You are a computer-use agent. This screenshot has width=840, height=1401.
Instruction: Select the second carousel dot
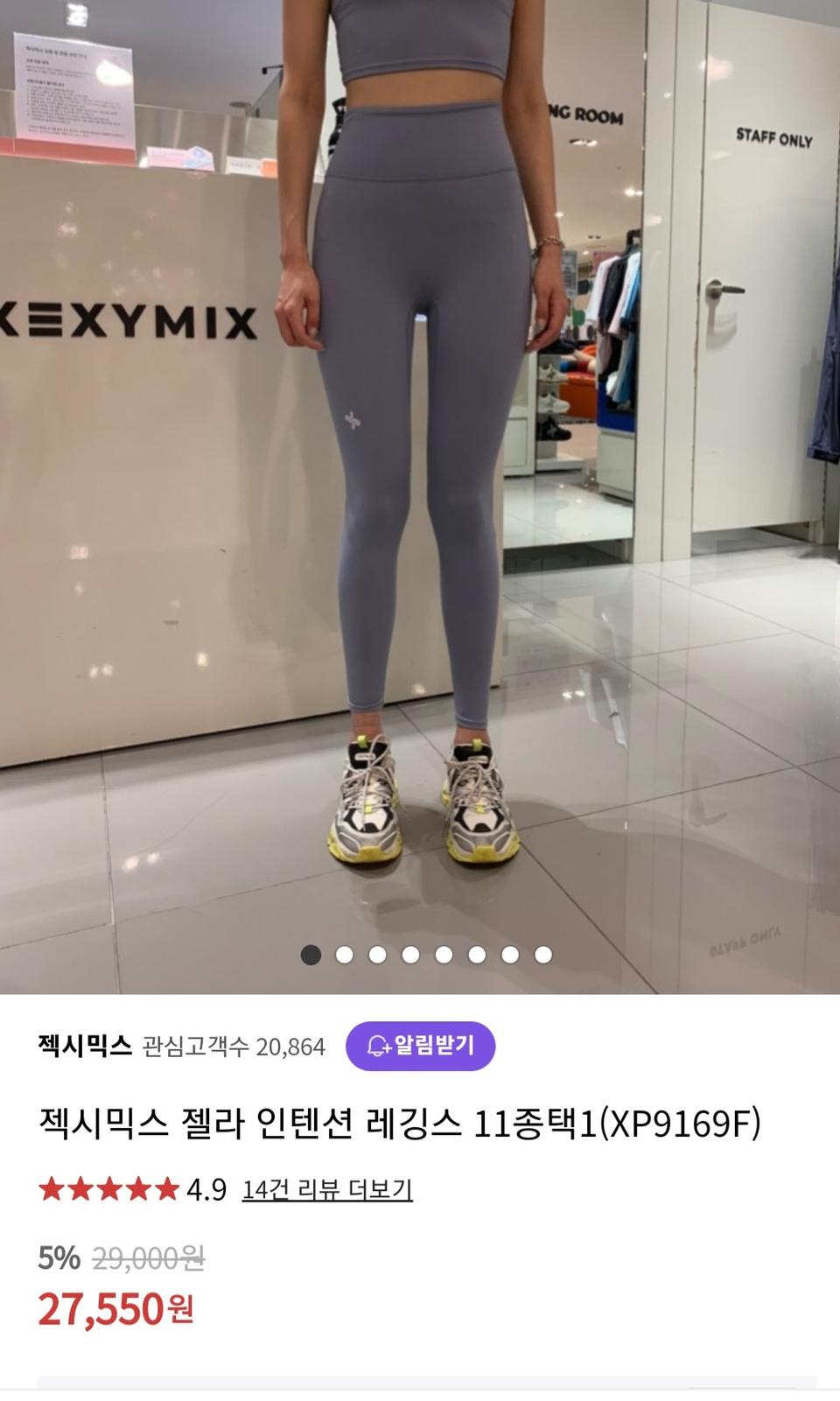(344, 955)
